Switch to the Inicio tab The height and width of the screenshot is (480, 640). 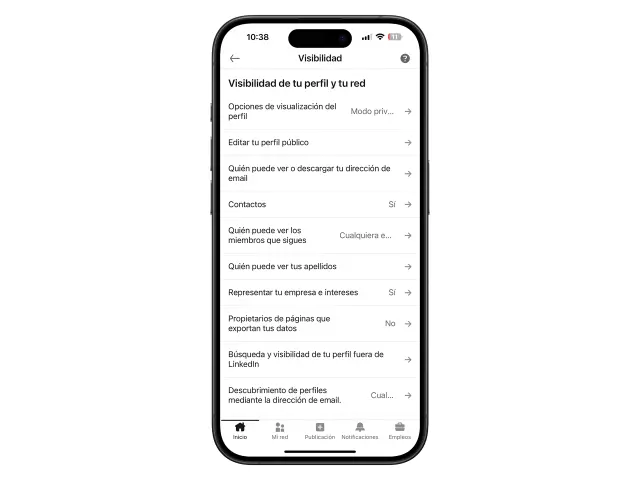(240, 431)
